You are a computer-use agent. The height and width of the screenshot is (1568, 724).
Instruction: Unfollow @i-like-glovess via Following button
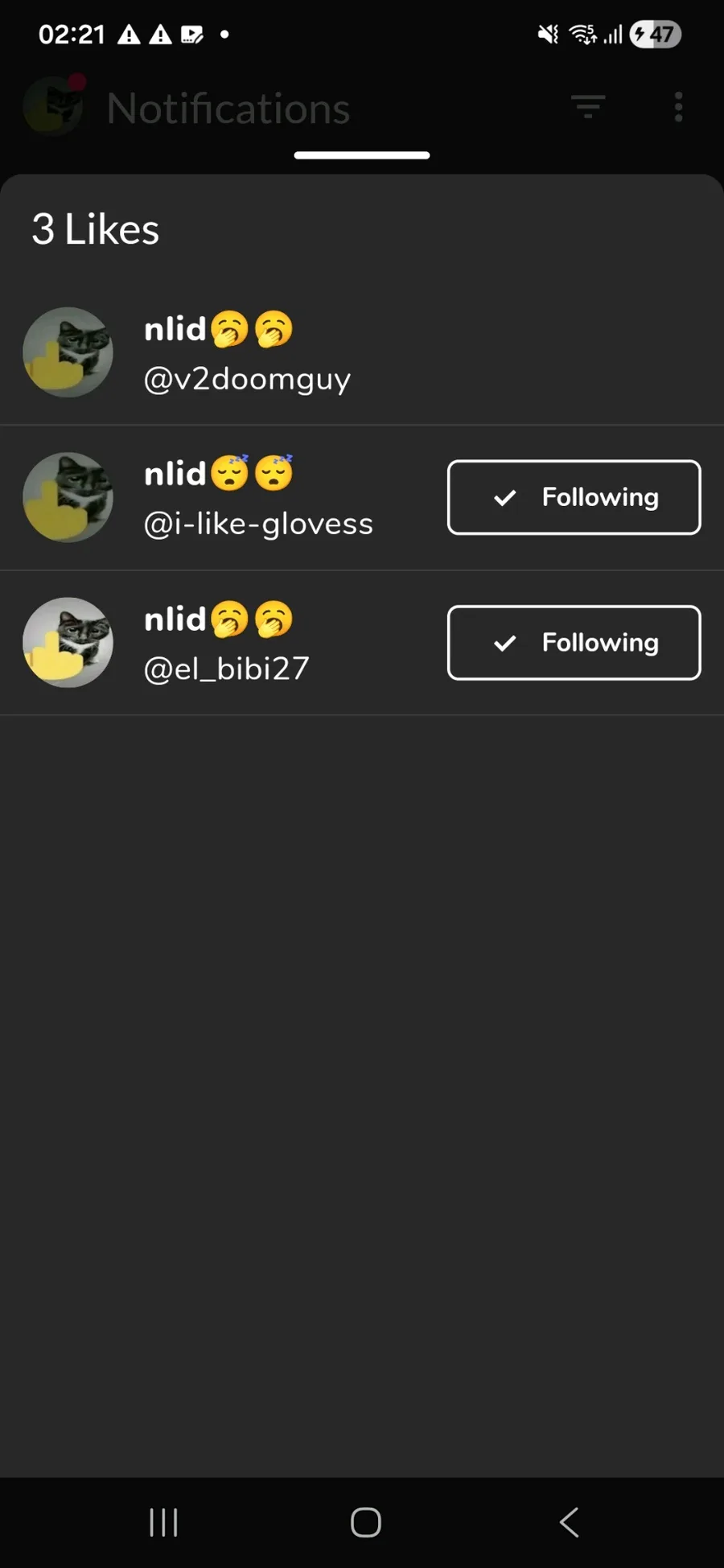click(574, 497)
